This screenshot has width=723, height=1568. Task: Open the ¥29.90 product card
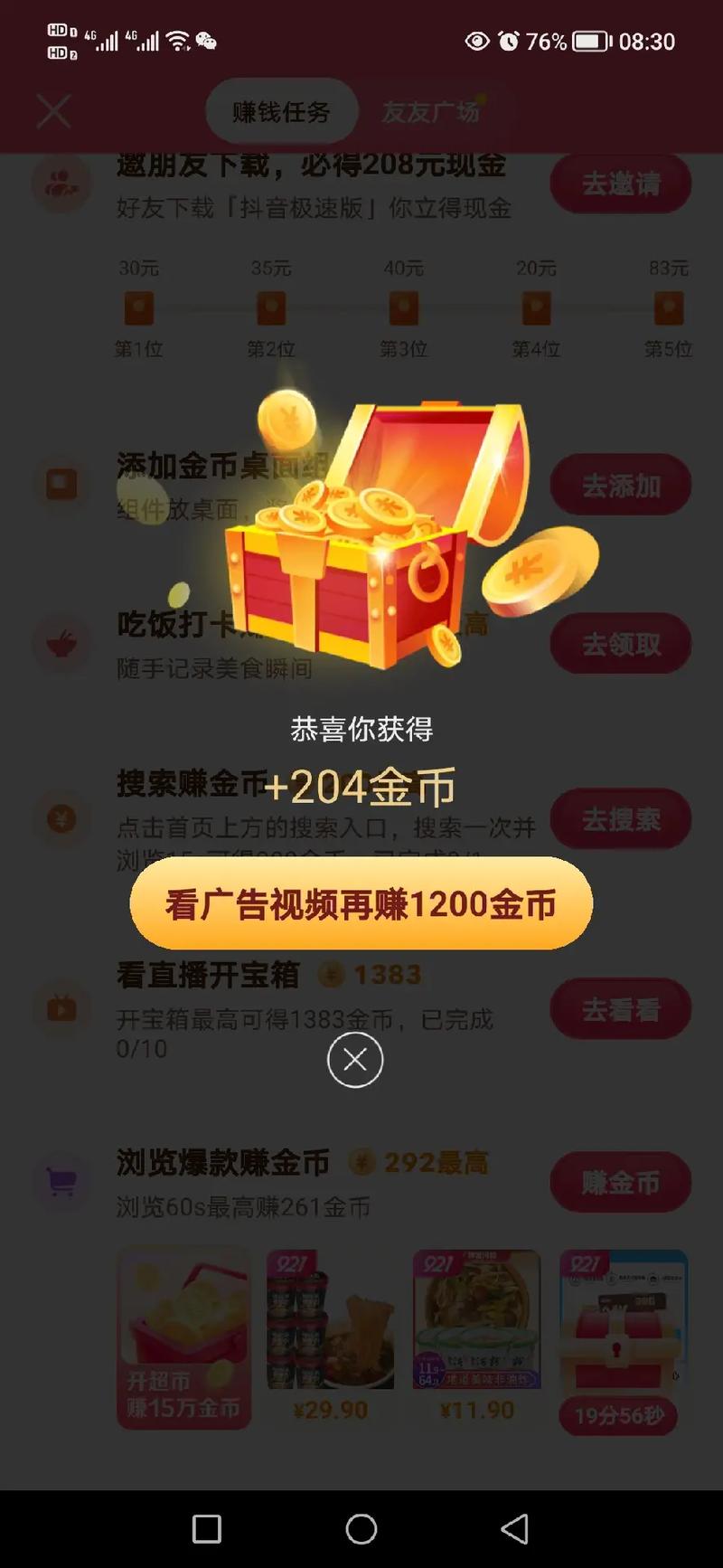330,1338
